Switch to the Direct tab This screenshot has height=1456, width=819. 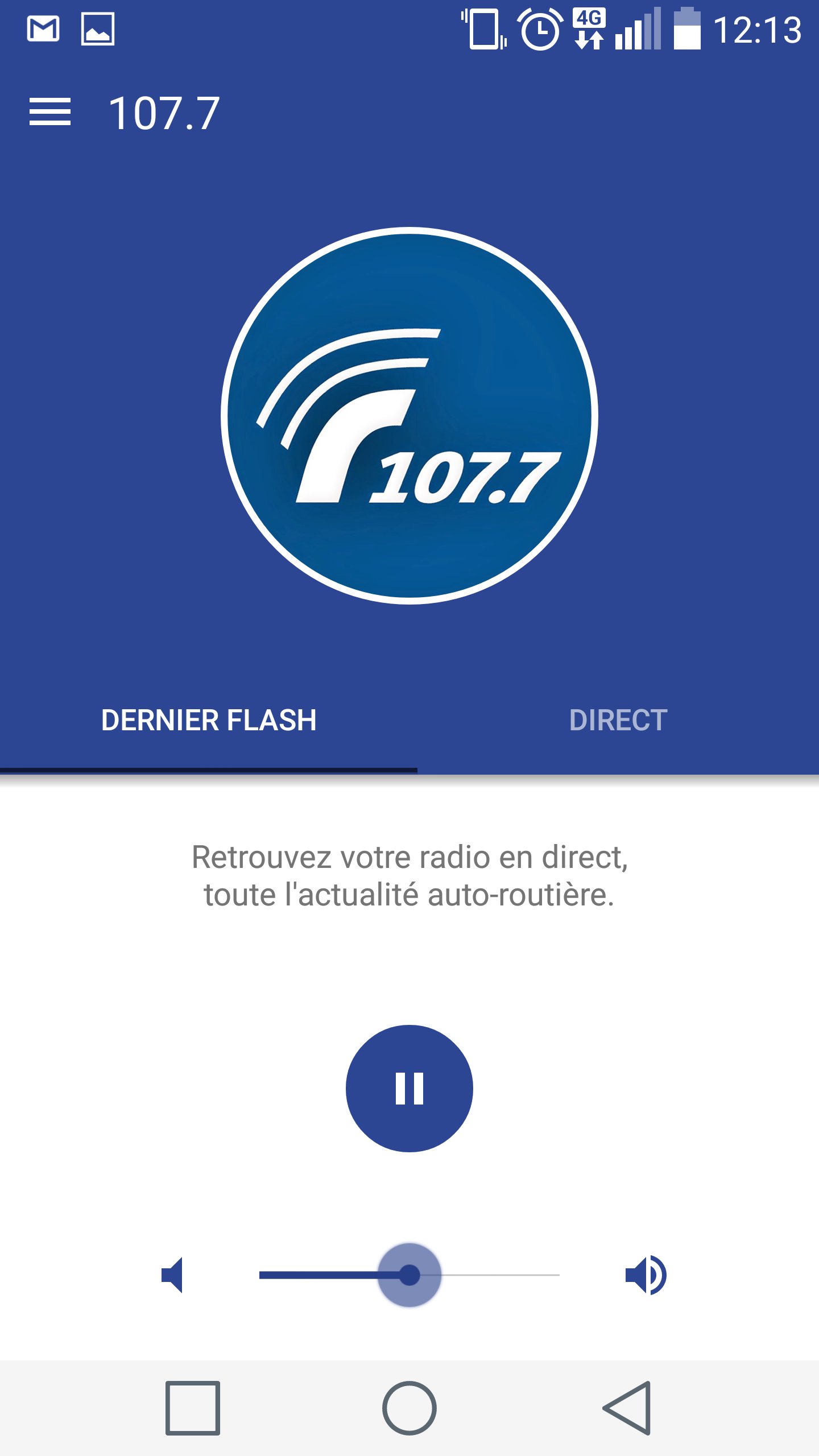coord(618,721)
